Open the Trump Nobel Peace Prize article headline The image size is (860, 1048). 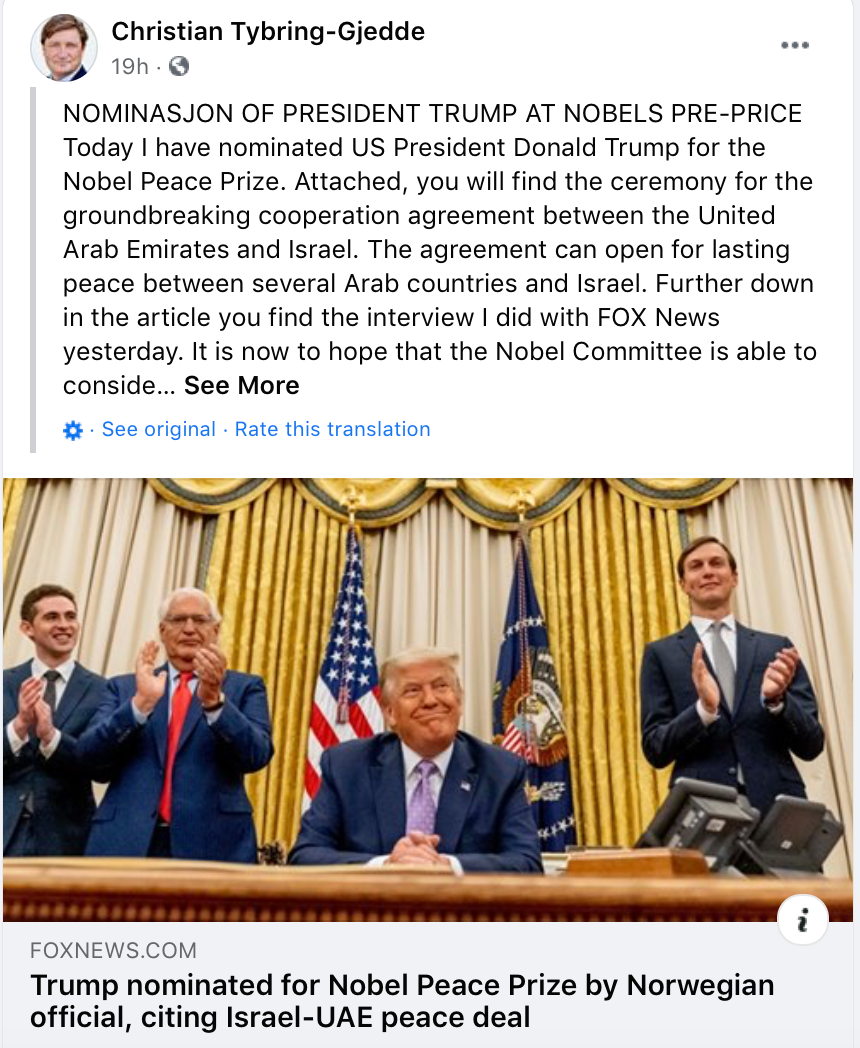click(402, 1001)
